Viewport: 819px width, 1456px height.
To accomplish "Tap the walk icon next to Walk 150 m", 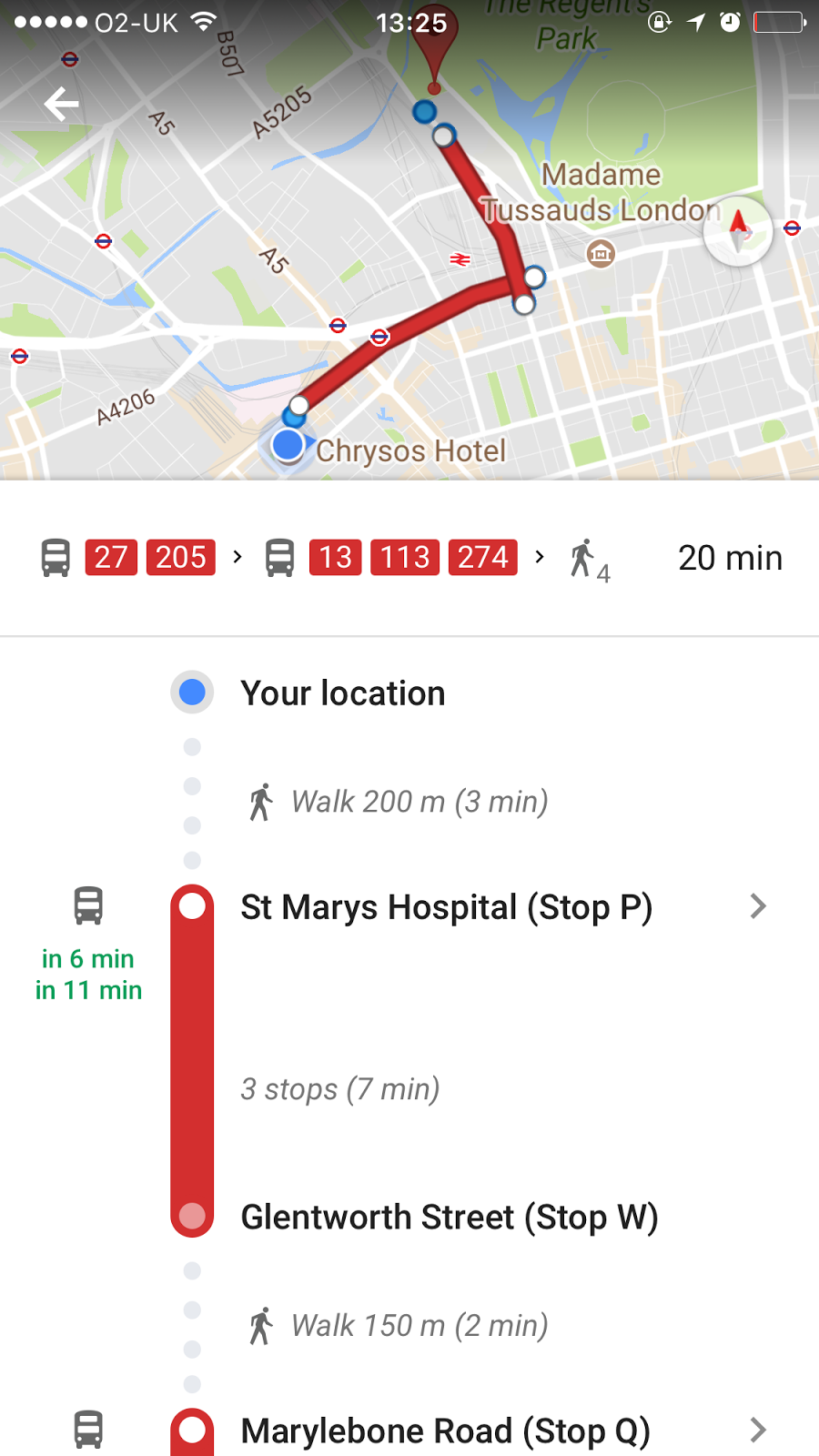I will (x=263, y=1325).
